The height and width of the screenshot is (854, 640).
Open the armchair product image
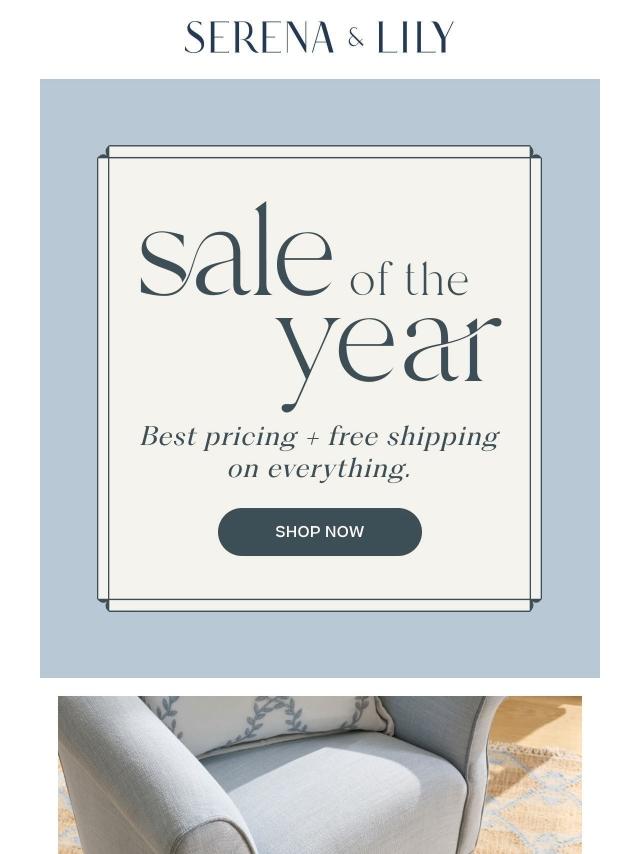(x=319, y=775)
